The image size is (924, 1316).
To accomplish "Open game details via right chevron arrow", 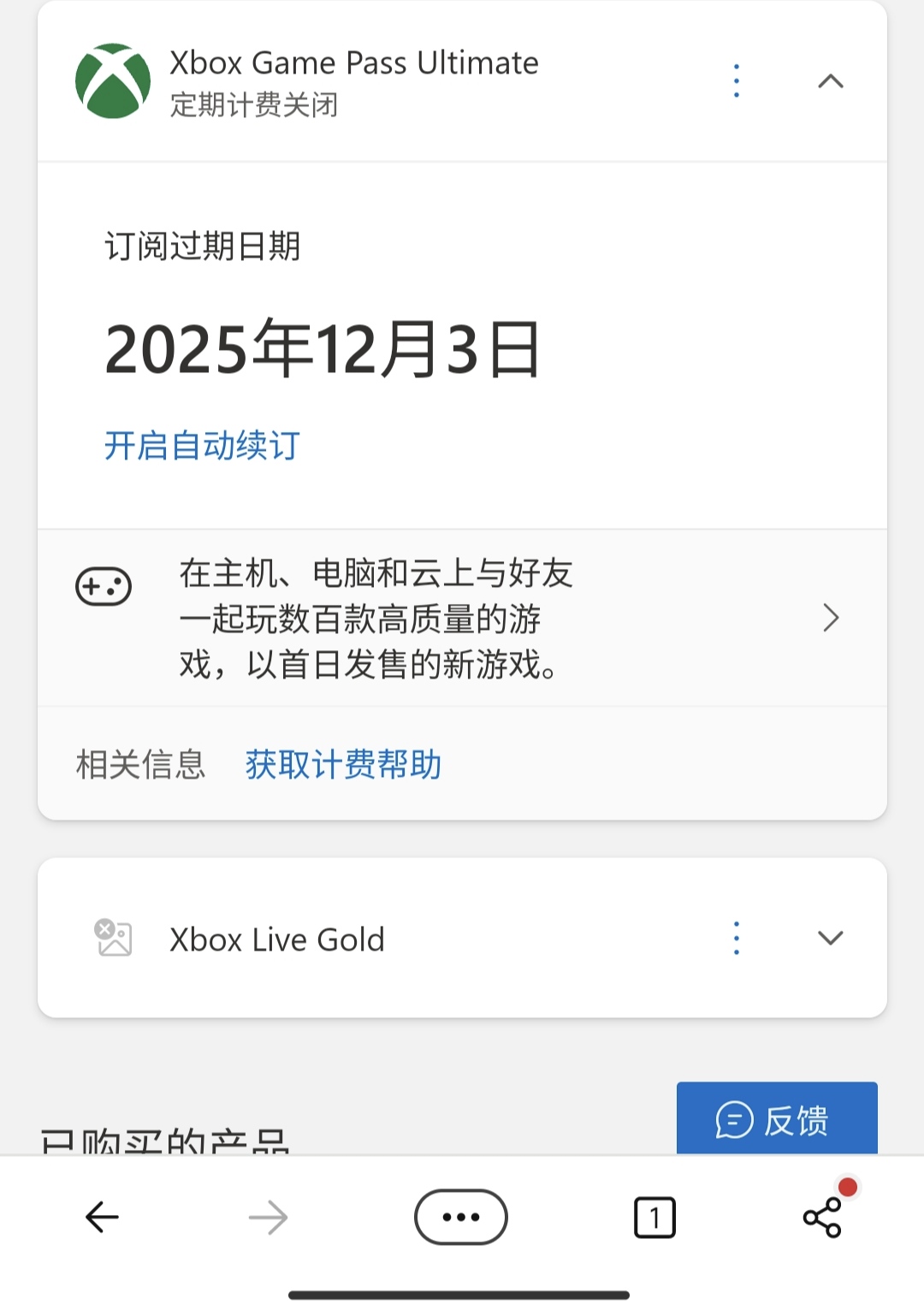I will (829, 618).
